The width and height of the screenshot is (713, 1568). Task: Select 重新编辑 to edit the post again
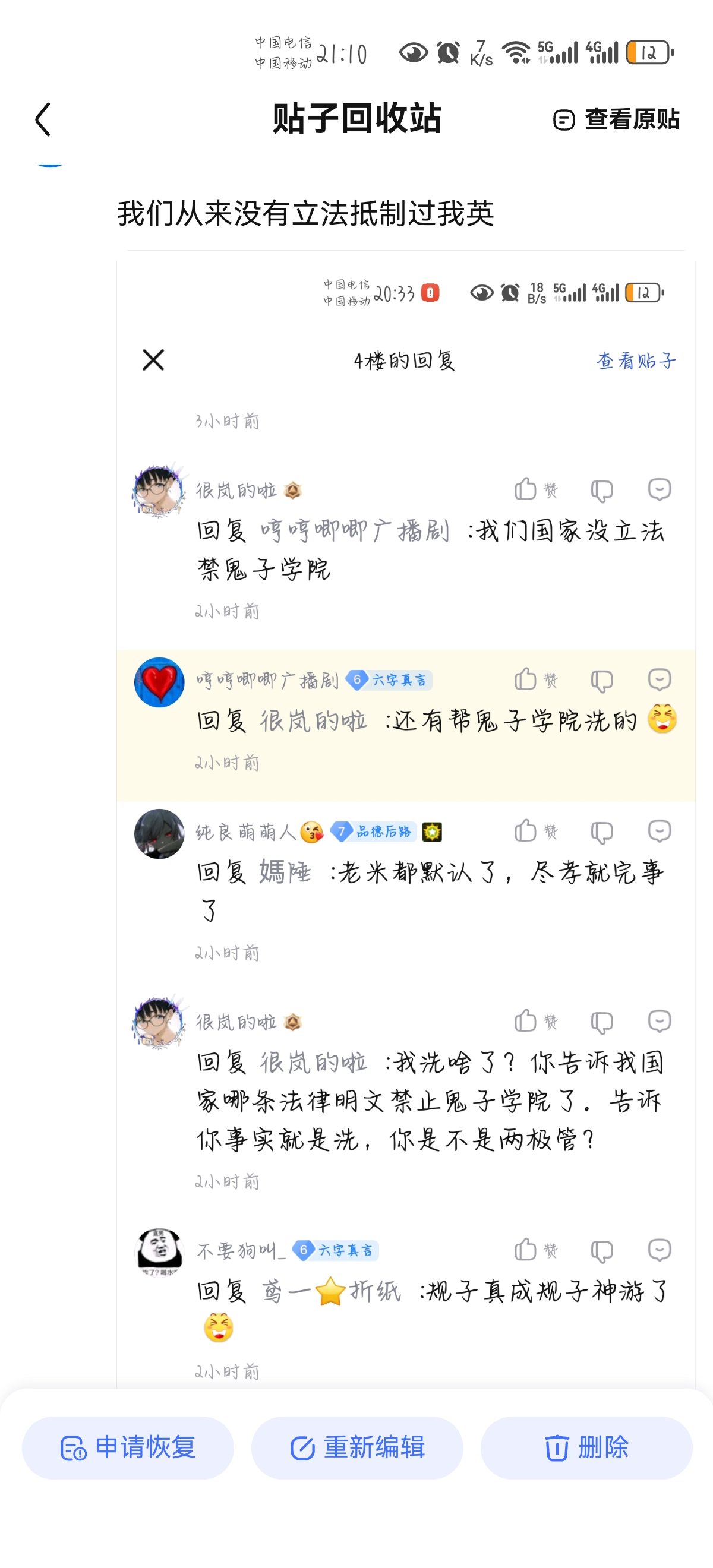(x=357, y=1447)
